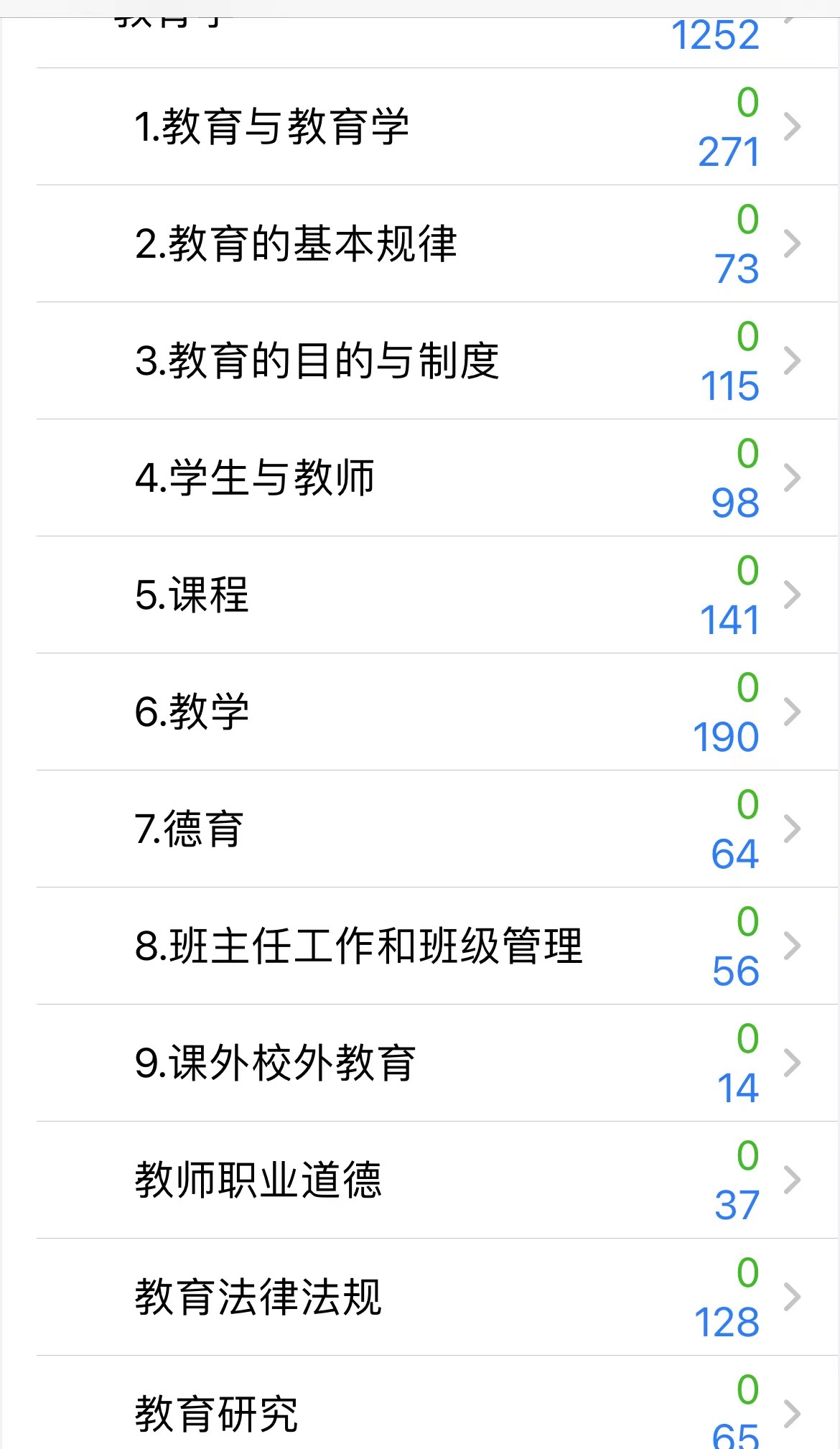Open 9.课外校外教育 chapter
This screenshot has width=840, height=1449.
pyautogui.click(x=437, y=1063)
